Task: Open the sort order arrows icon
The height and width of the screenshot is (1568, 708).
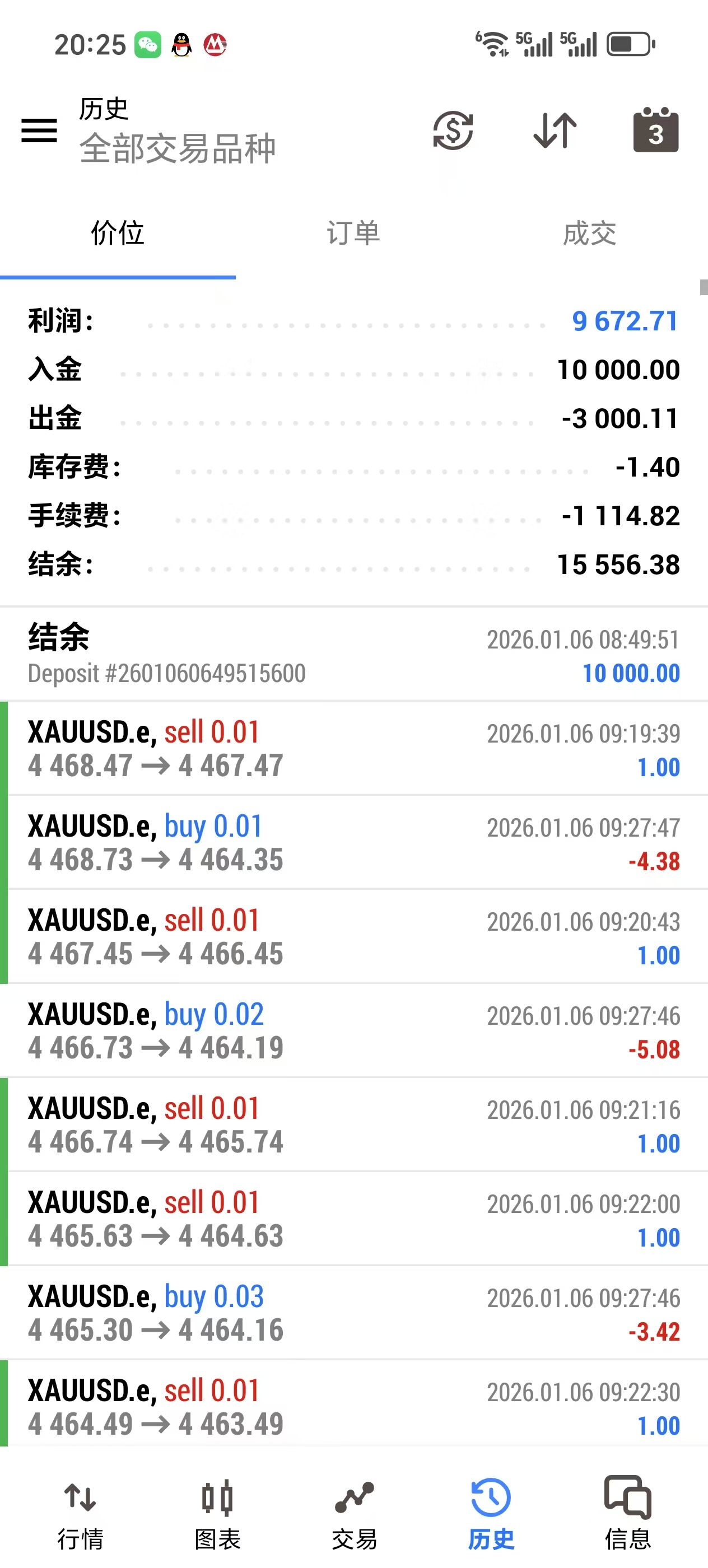Action: click(555, 130)
